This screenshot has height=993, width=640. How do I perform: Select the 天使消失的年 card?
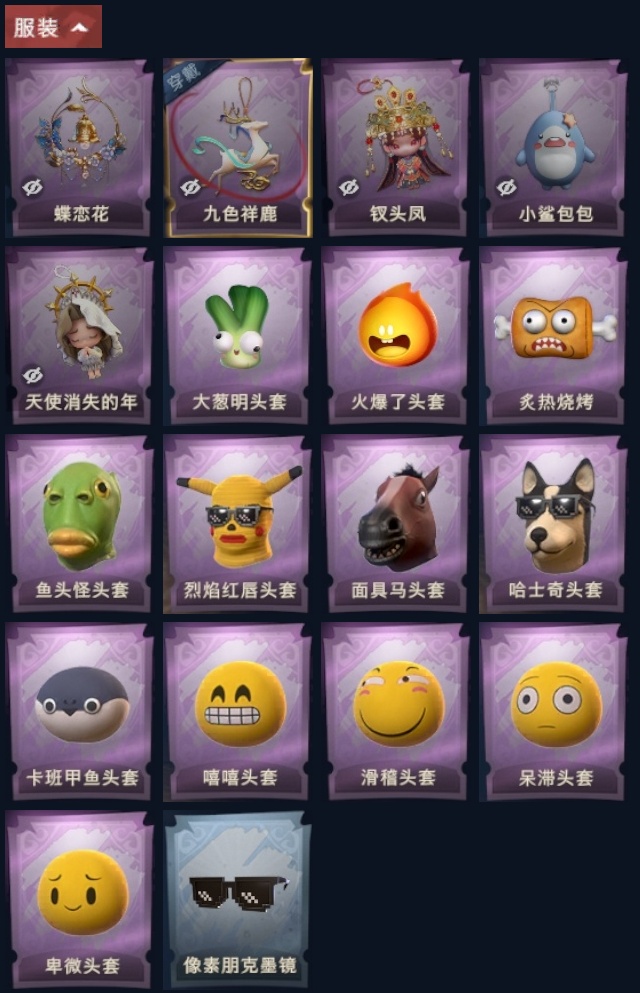79,336
